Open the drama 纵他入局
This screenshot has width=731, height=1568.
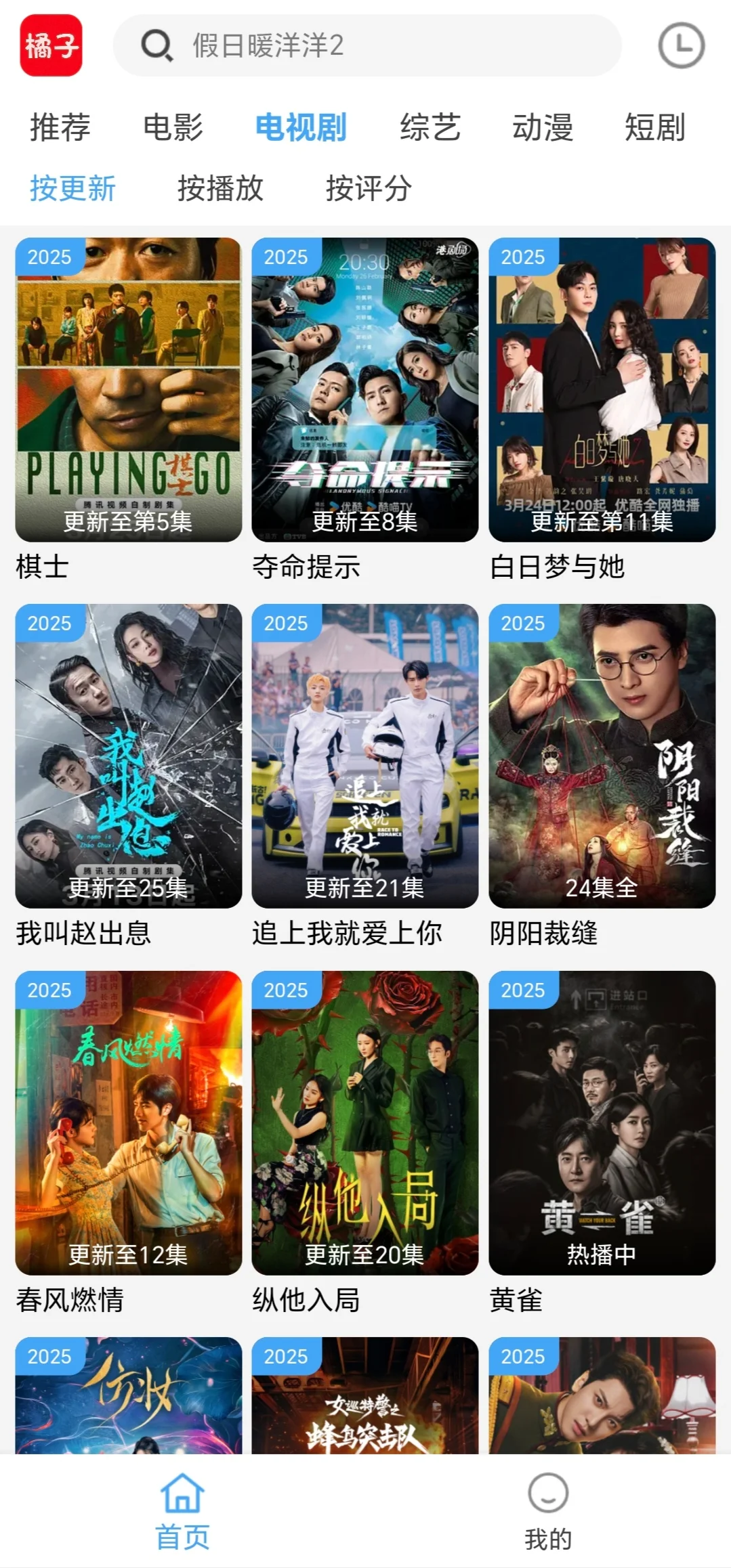[x=364, y=1123]
